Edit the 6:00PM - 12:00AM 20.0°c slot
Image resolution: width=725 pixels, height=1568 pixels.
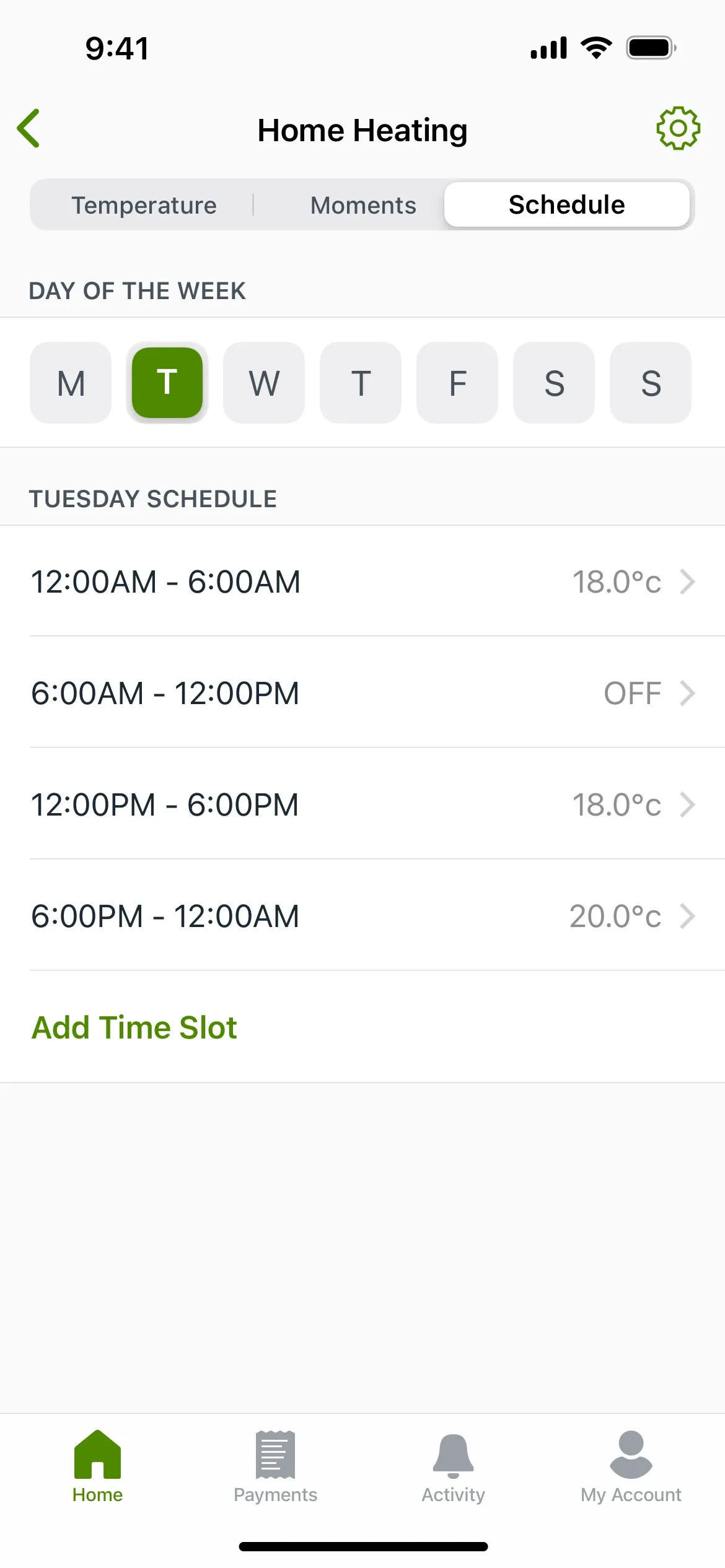click(362, 916)
